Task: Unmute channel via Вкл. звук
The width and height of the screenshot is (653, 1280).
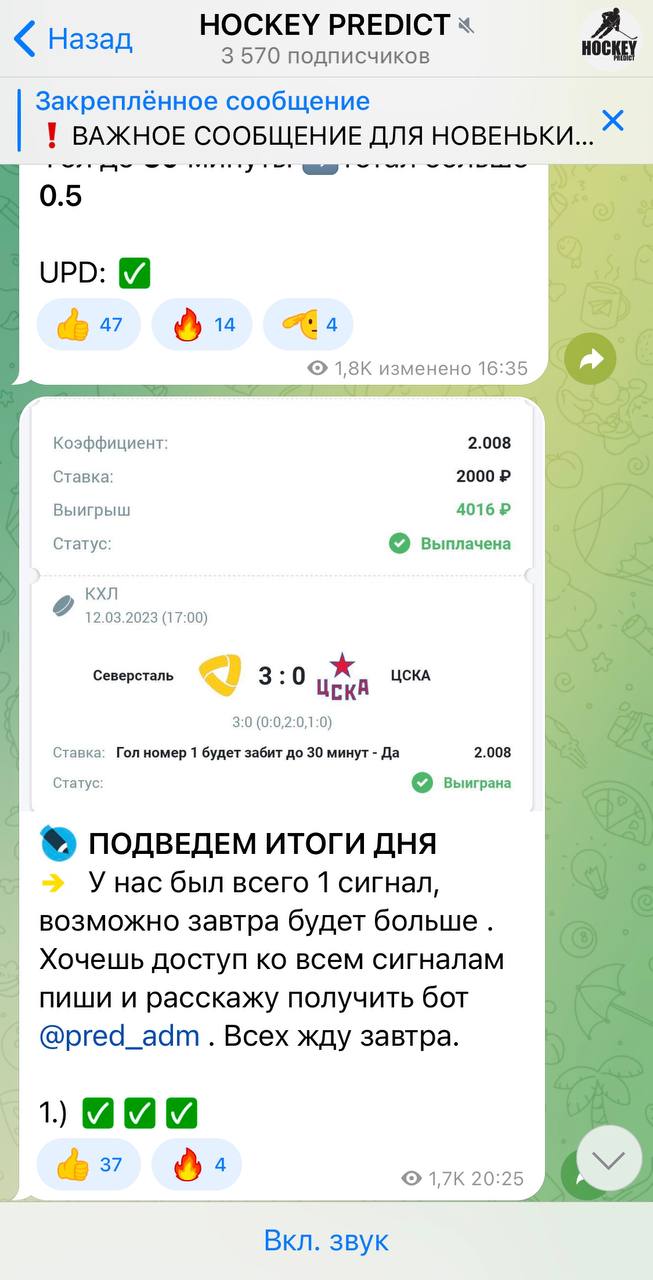Action: click(x=326, y=1241)
